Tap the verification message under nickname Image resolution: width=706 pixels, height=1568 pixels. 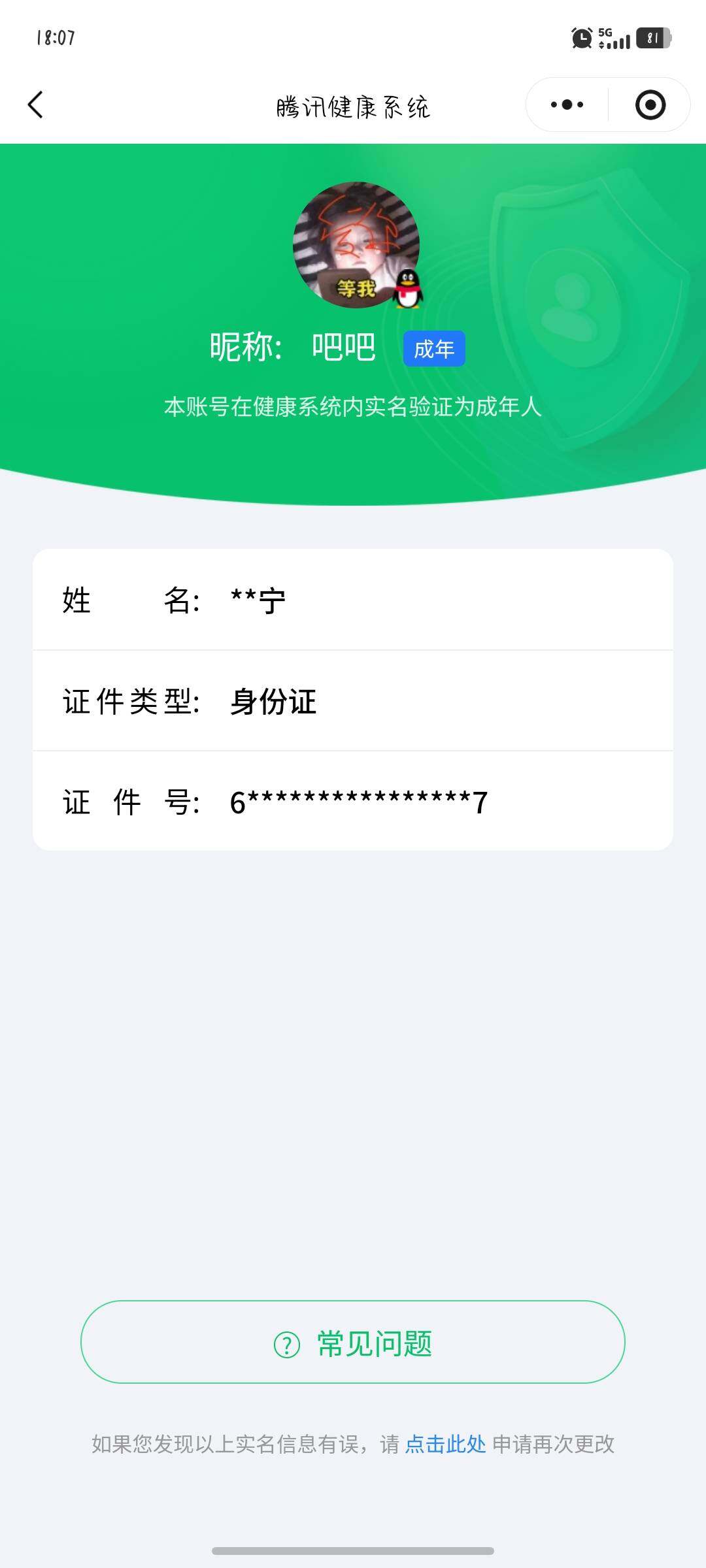353,406
